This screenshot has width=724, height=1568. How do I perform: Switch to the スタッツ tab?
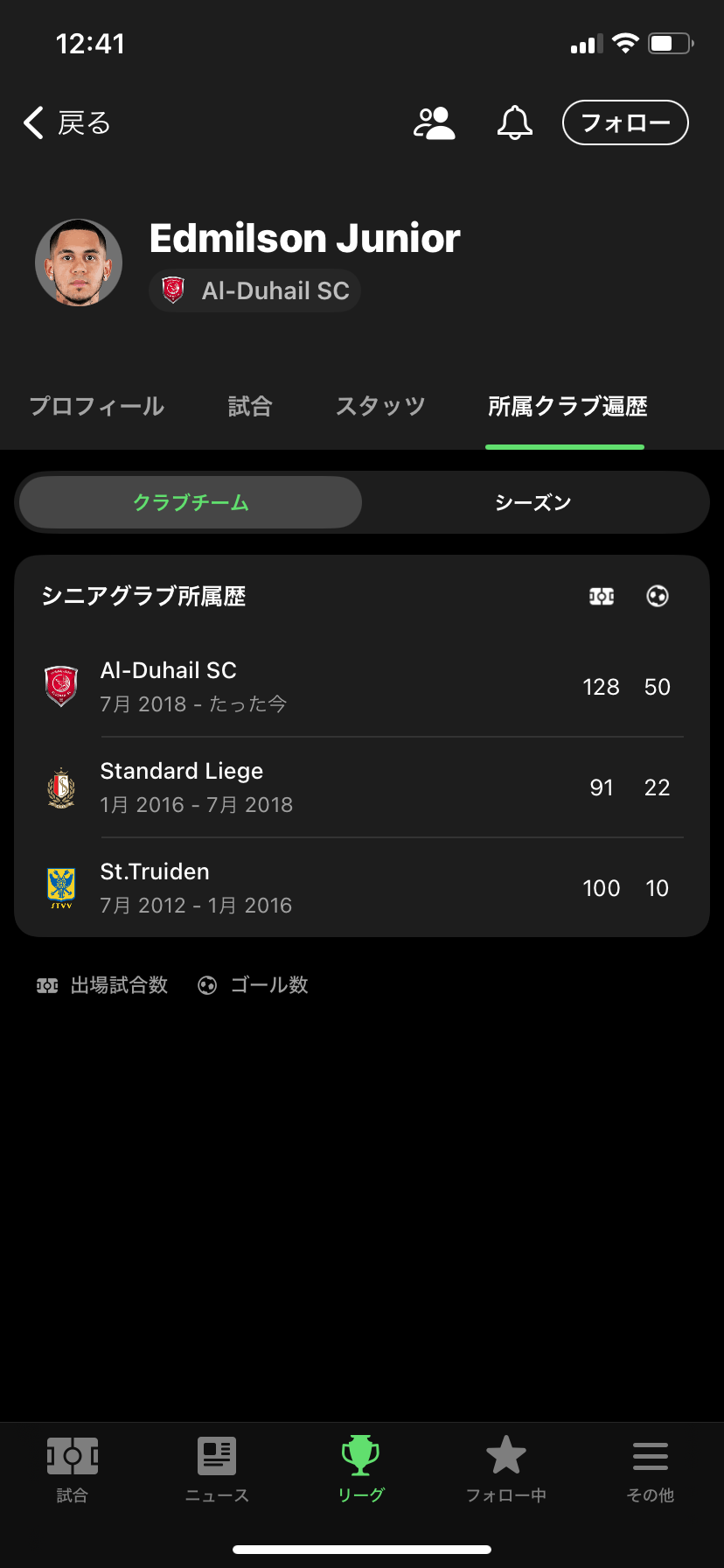click(x=380, y=406)
